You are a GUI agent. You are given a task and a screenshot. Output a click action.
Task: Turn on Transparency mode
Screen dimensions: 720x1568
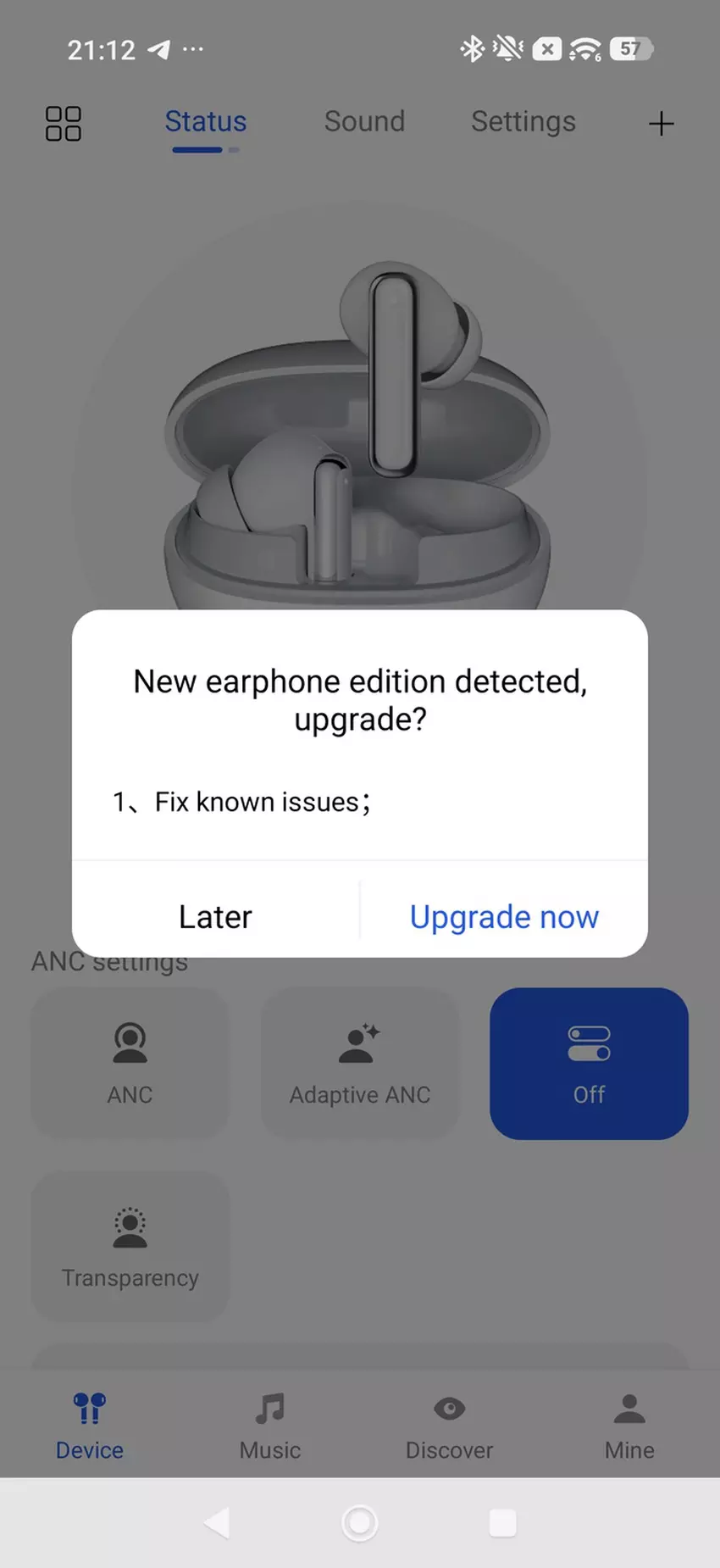(130, 1246)
